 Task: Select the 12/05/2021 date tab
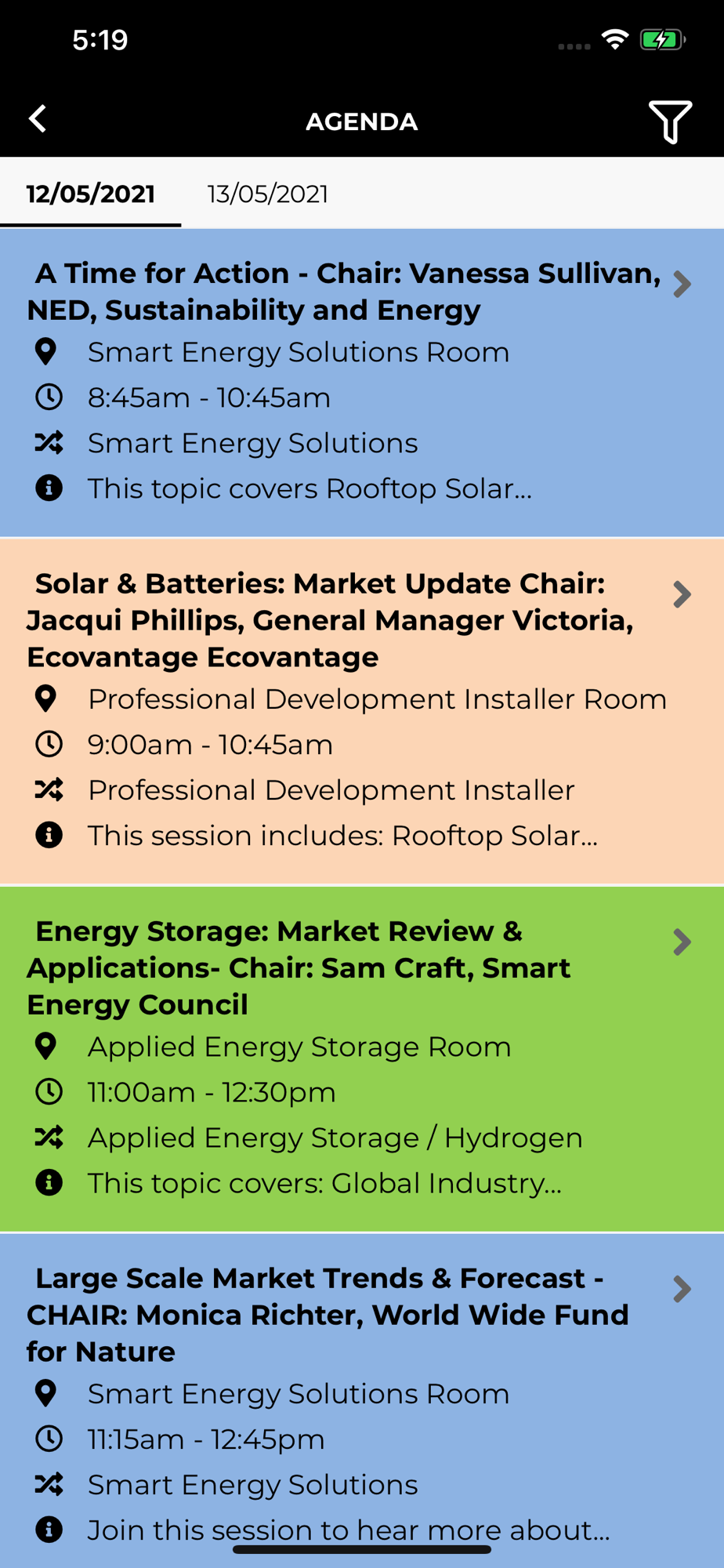pos(91,194)
